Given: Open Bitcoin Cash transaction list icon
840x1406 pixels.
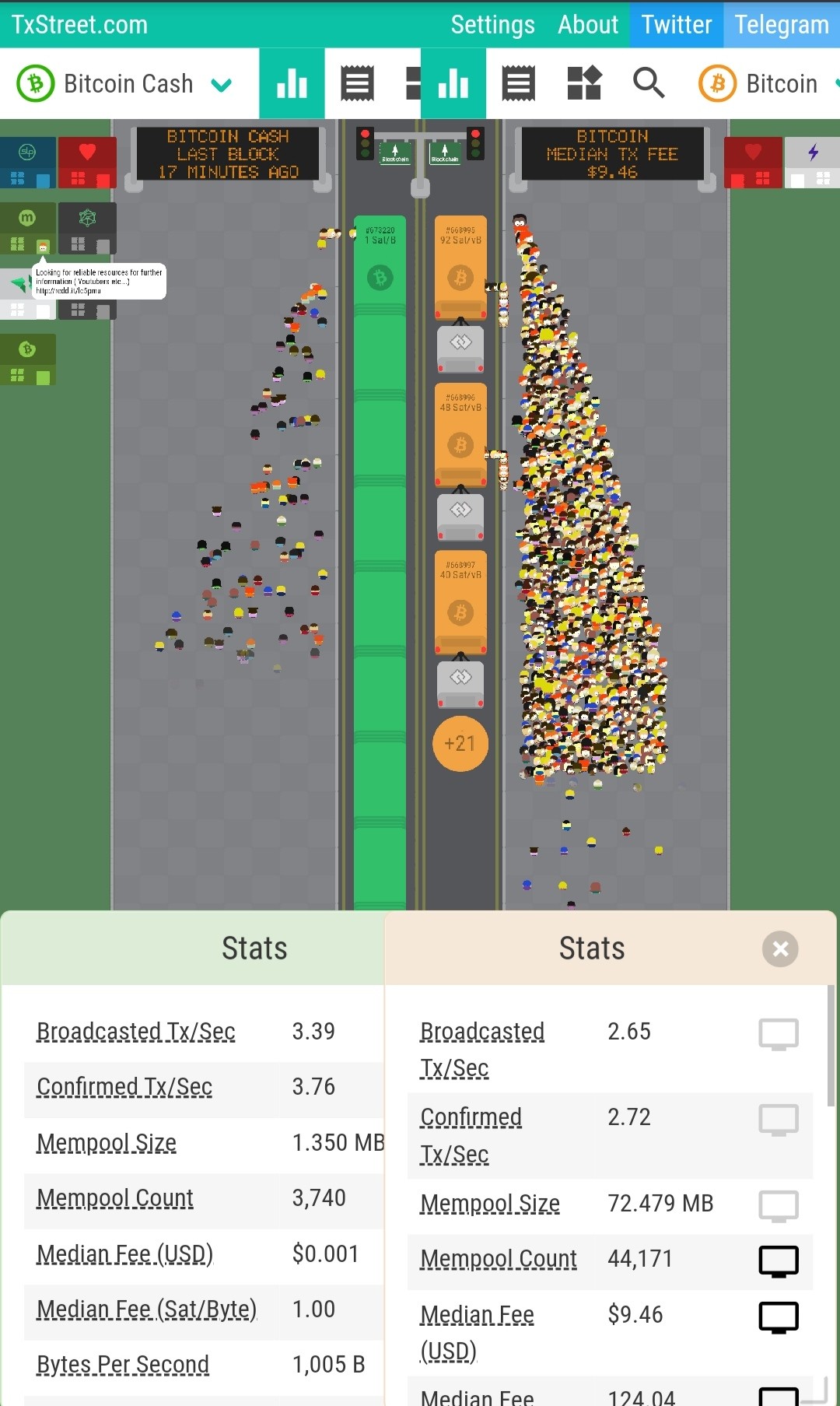Looking at the screenshot, I should 357,83.
